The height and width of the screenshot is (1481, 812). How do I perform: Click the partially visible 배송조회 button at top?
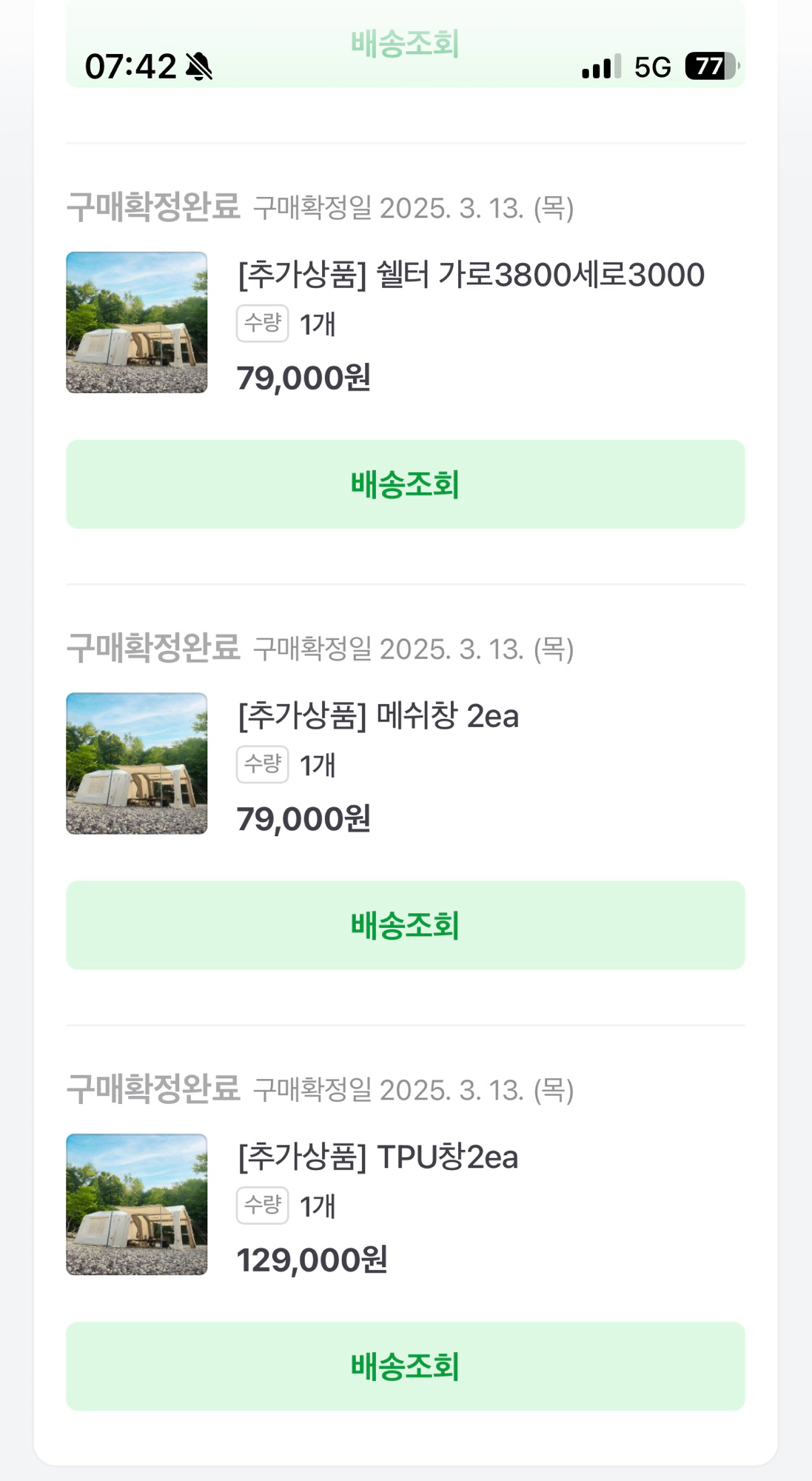[406, 44]
